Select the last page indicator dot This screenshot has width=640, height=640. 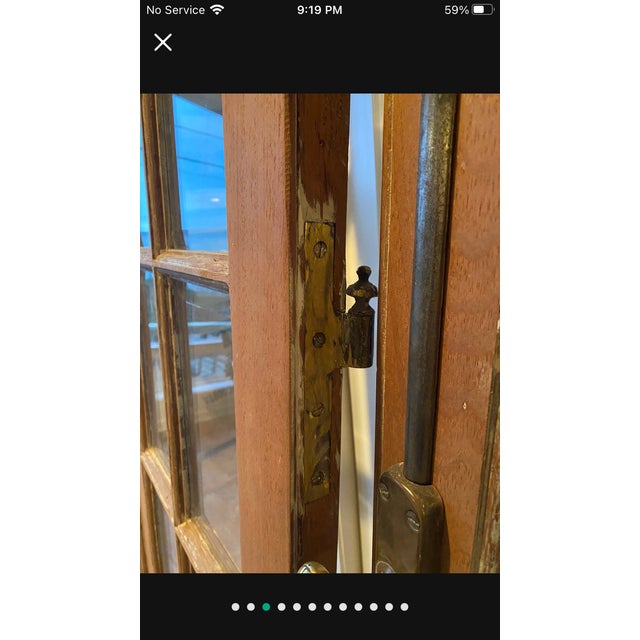pyautogui.click(x=404, y=606)
